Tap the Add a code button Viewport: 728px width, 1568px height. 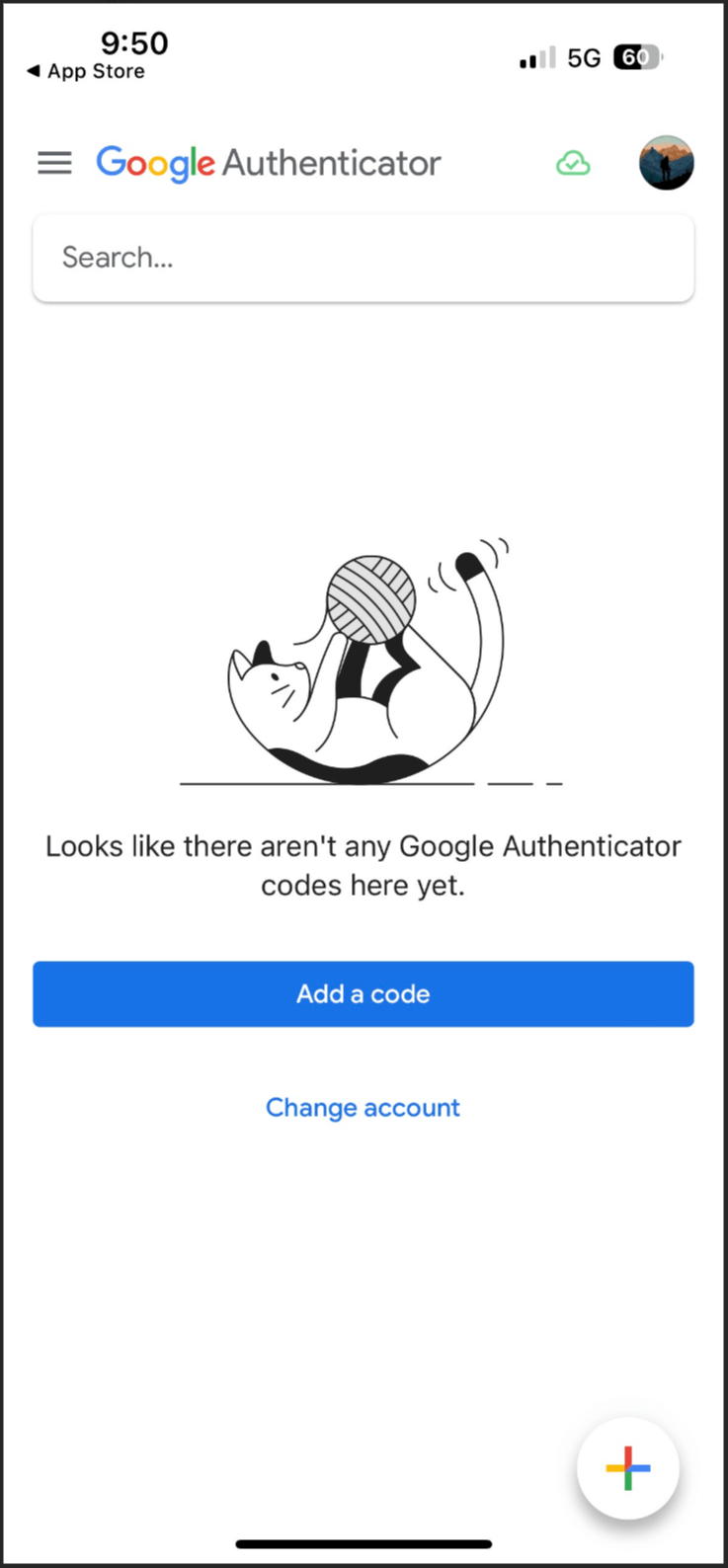[363, 993]
